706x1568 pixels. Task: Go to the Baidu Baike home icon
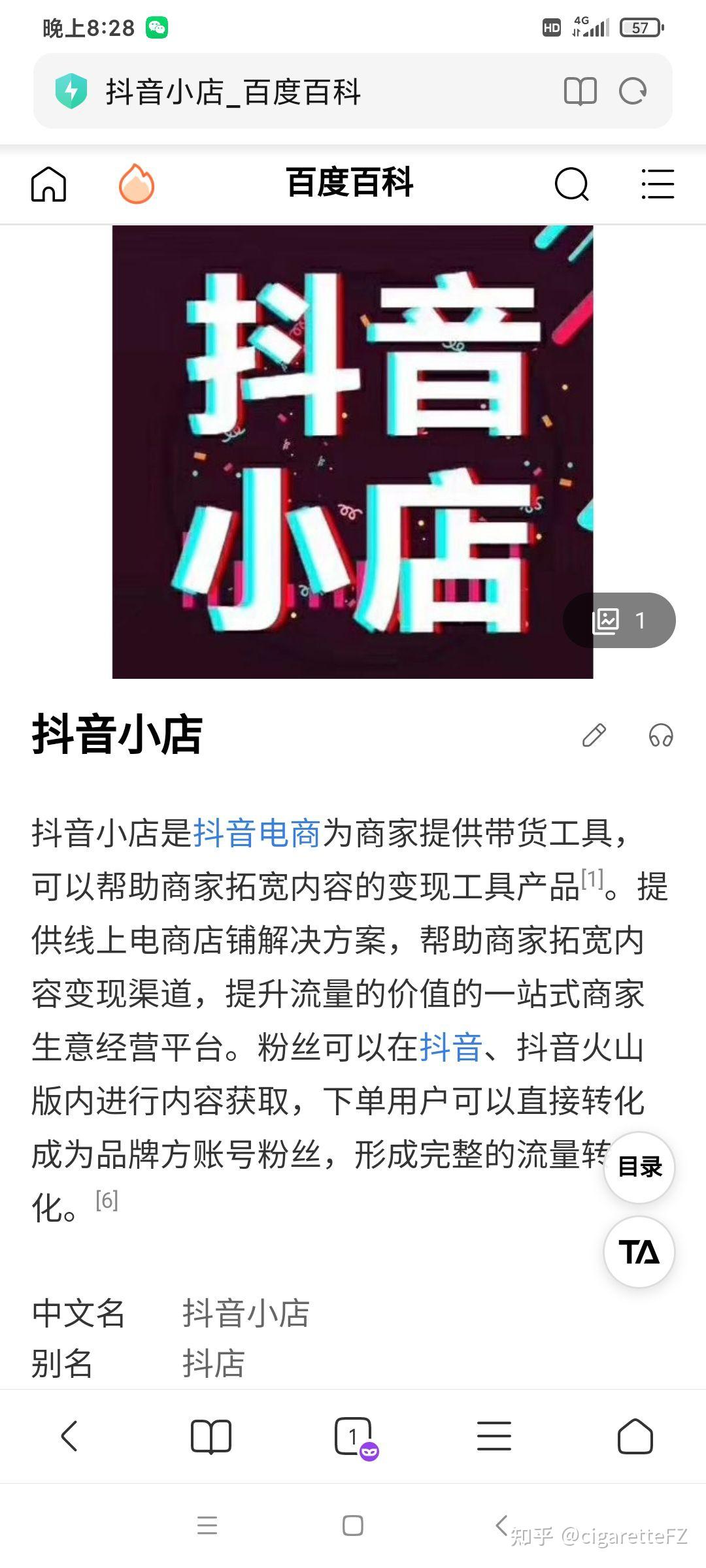click(49, 184)
